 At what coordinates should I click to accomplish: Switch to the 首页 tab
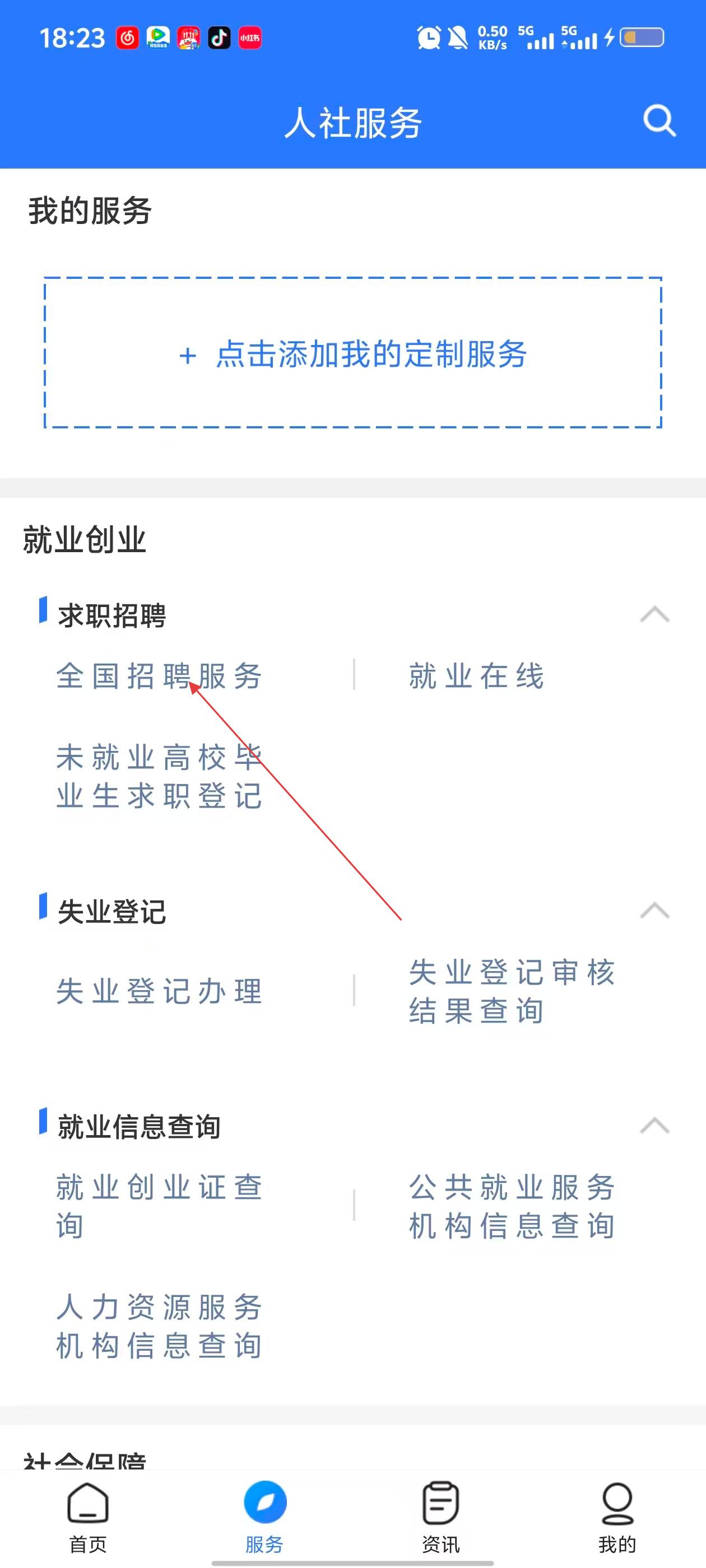(x=89, y=1517)
